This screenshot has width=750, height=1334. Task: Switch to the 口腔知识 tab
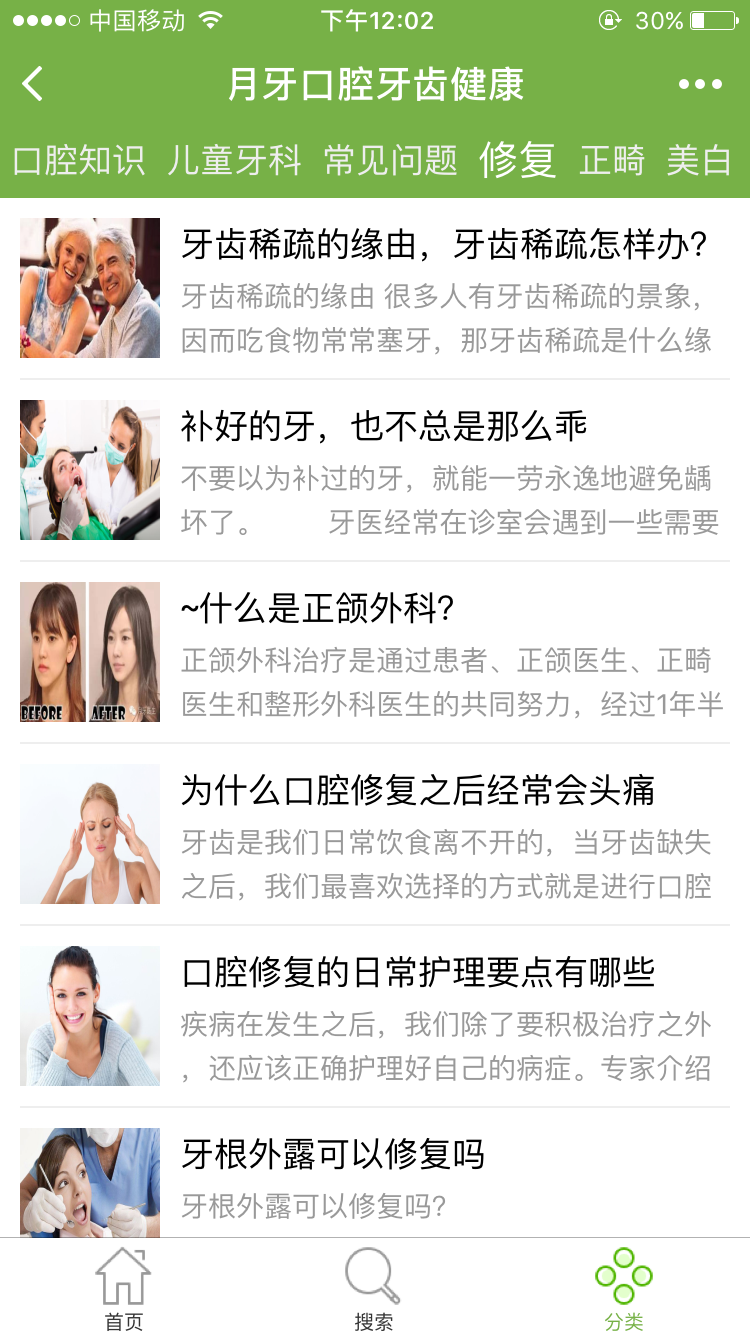79,160
